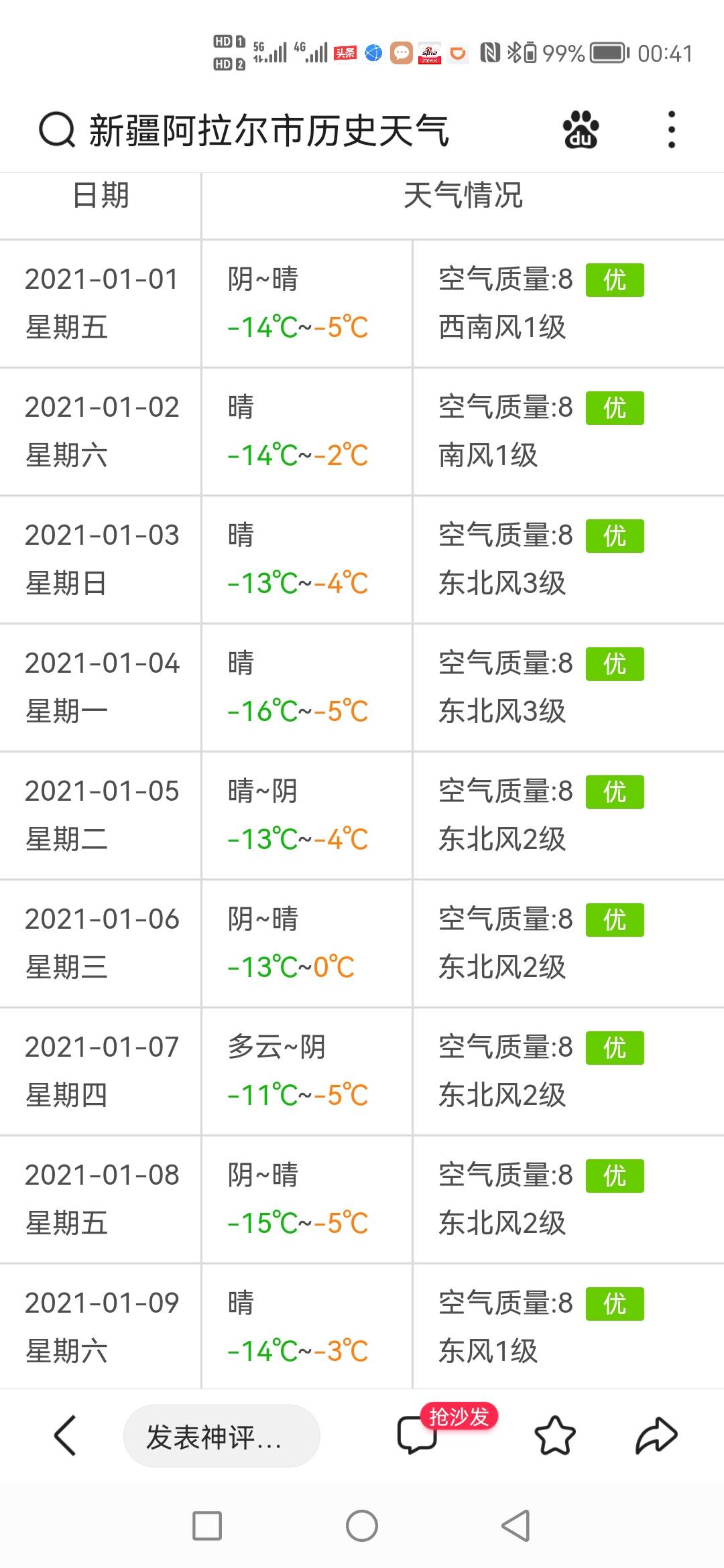Go to home screen via circle button

[362, 1526]
